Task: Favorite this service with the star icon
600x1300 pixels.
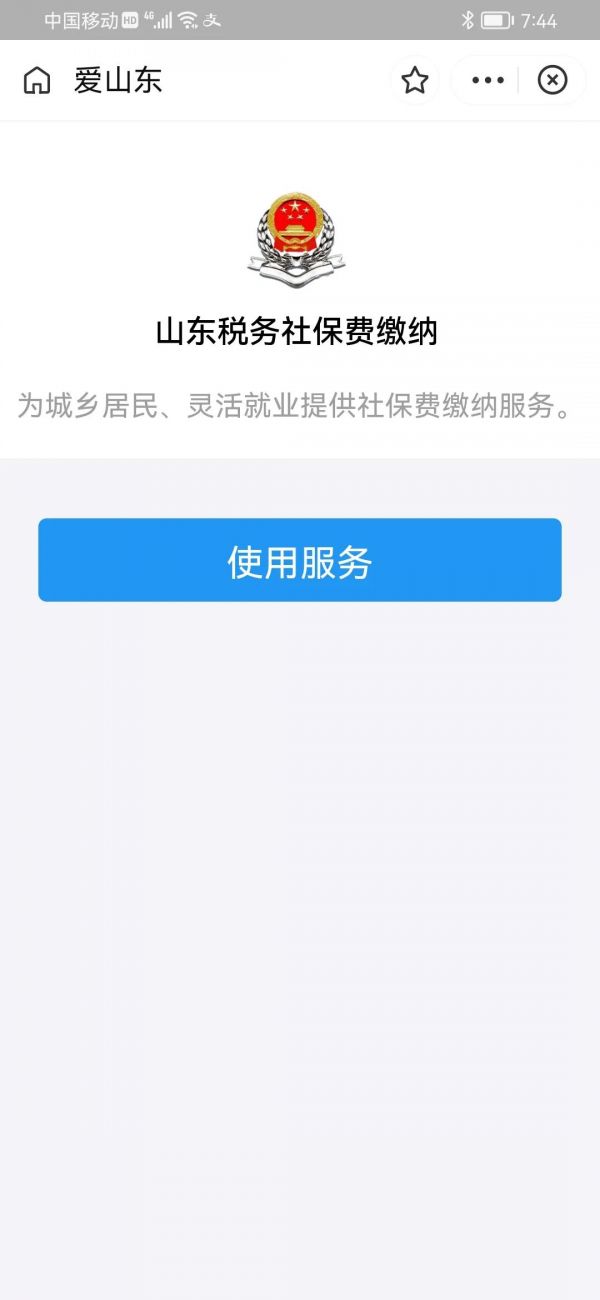Action: (x=415, y=80)
